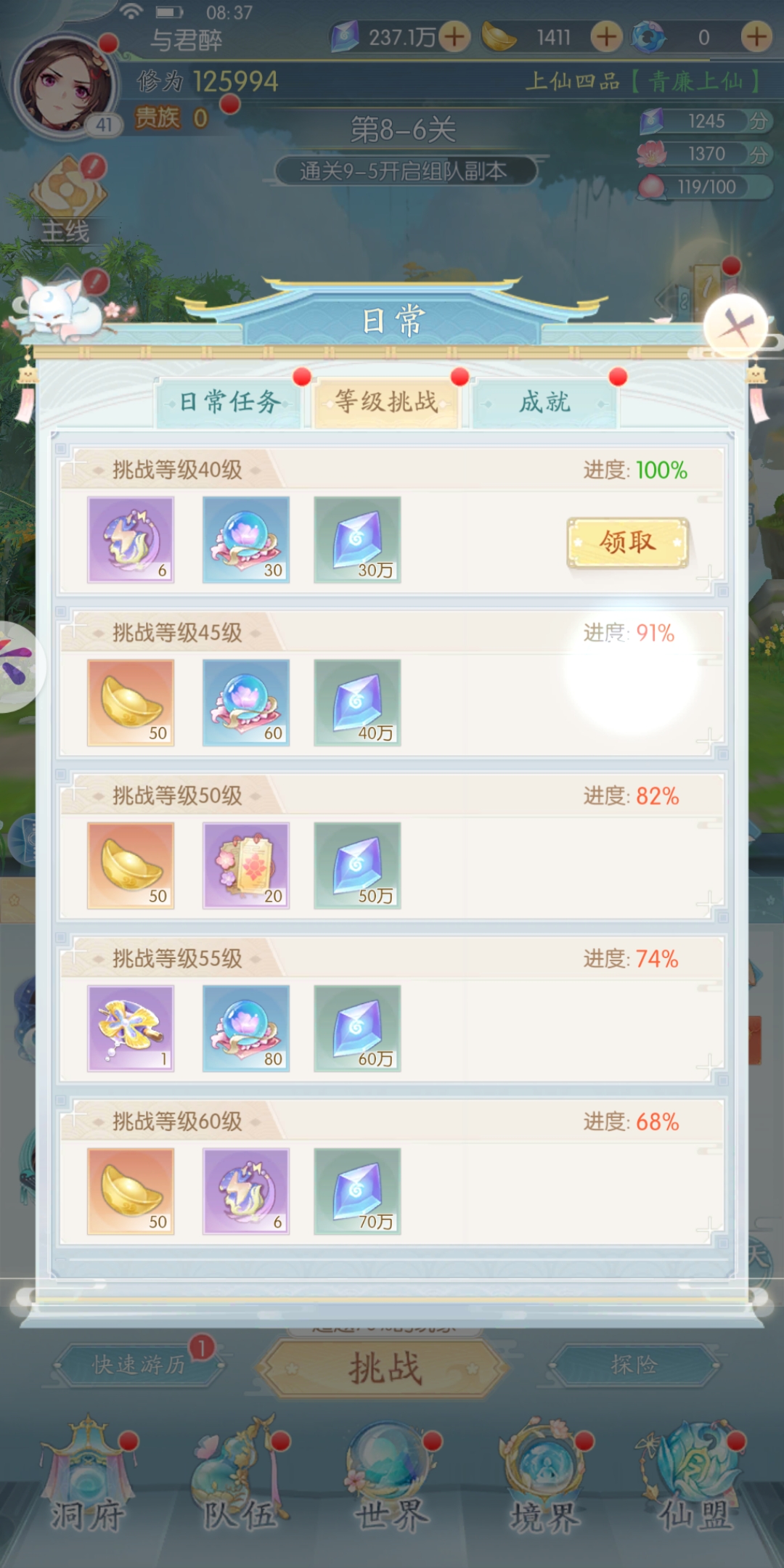Open the 成就 tab
784x1568 pixels.
click(544, 401)
